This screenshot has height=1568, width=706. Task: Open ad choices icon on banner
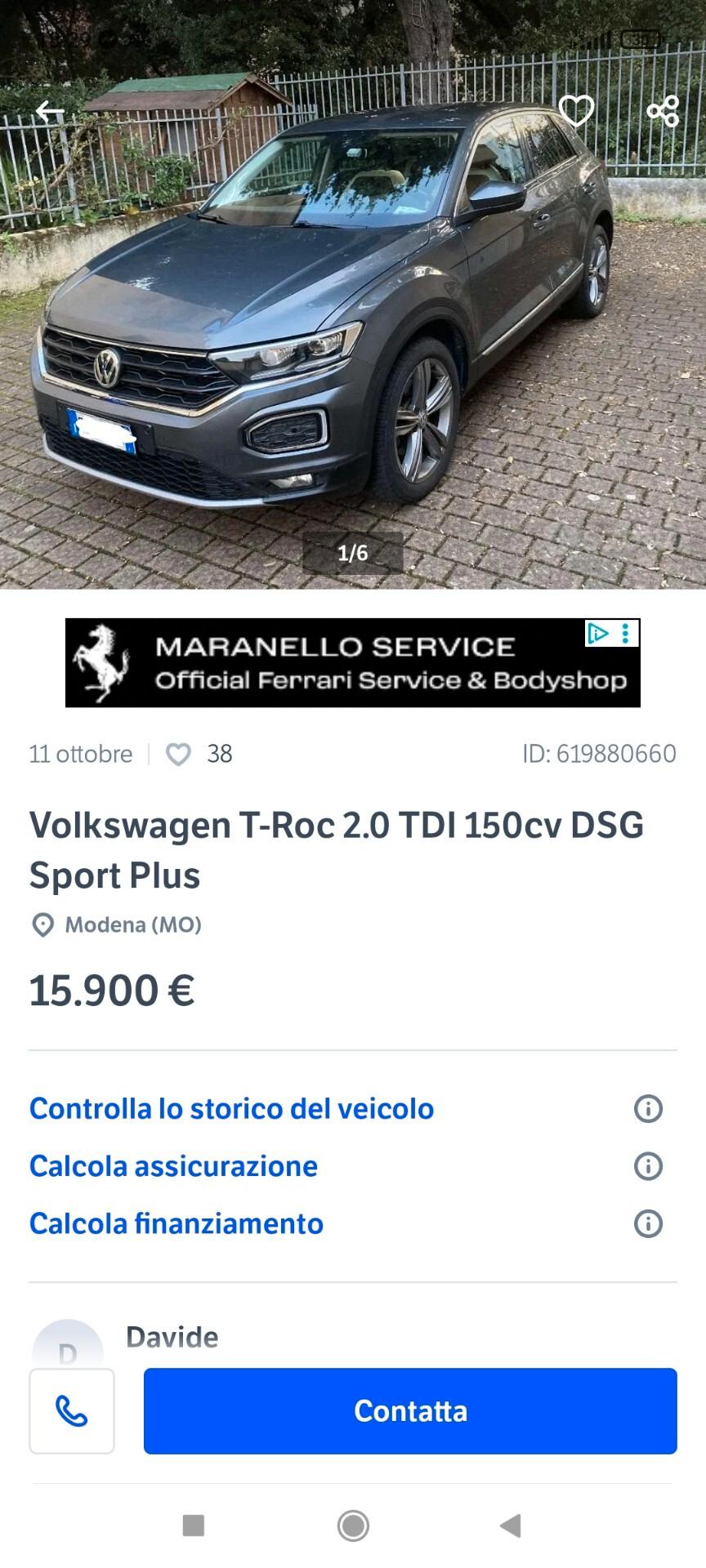pyautogui.click(x=599, y=633)
